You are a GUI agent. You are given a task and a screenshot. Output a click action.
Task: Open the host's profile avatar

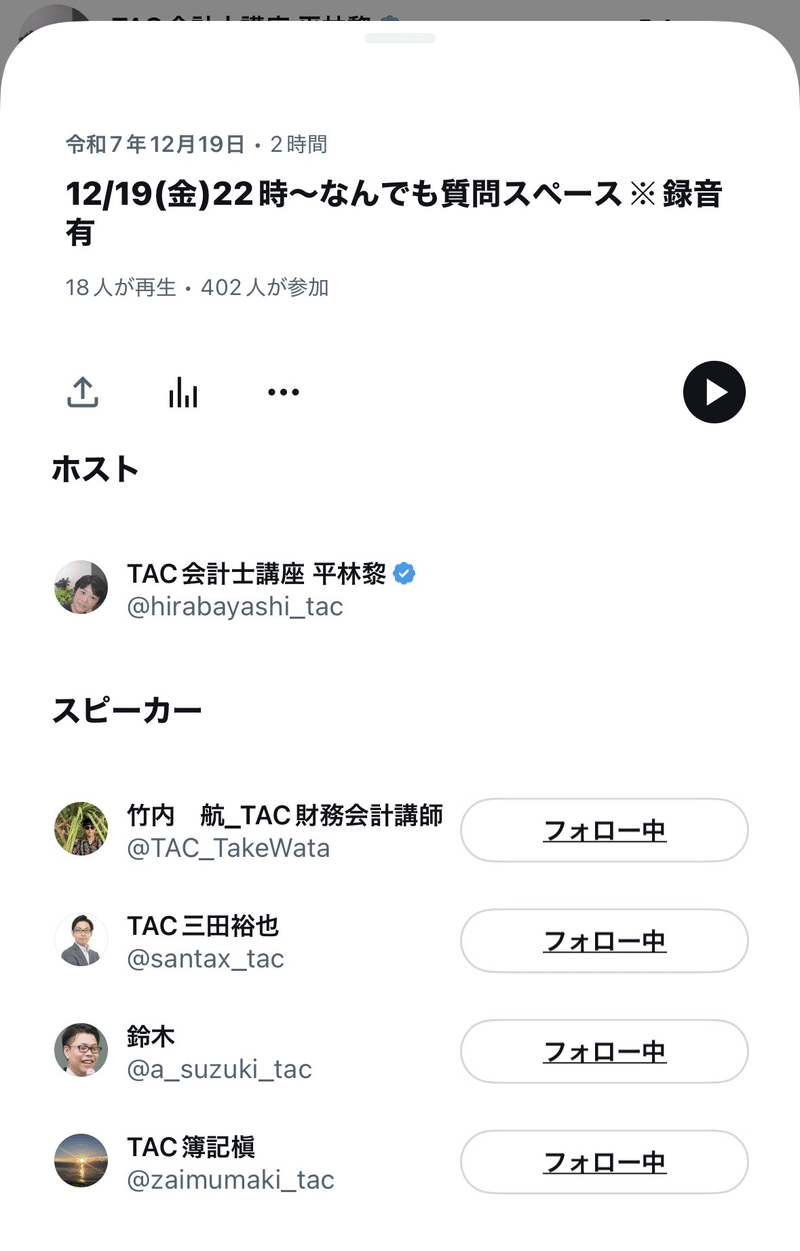81,587
